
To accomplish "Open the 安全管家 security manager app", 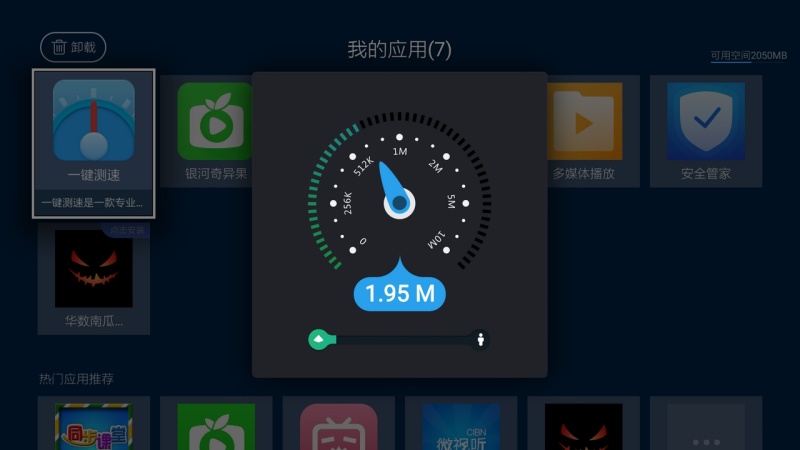I will tap(706, 130).
